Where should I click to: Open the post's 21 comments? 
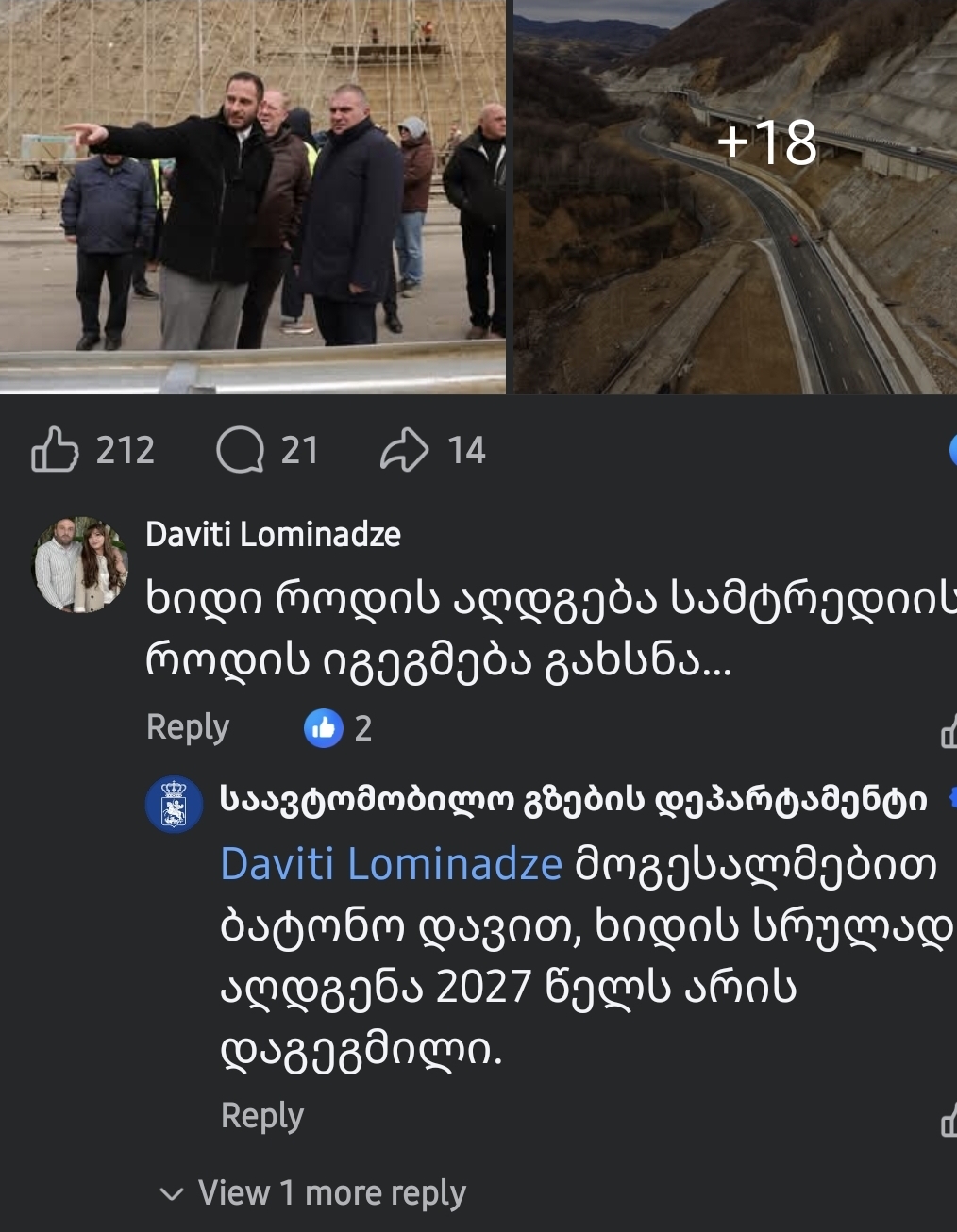[x=241, y=450]
